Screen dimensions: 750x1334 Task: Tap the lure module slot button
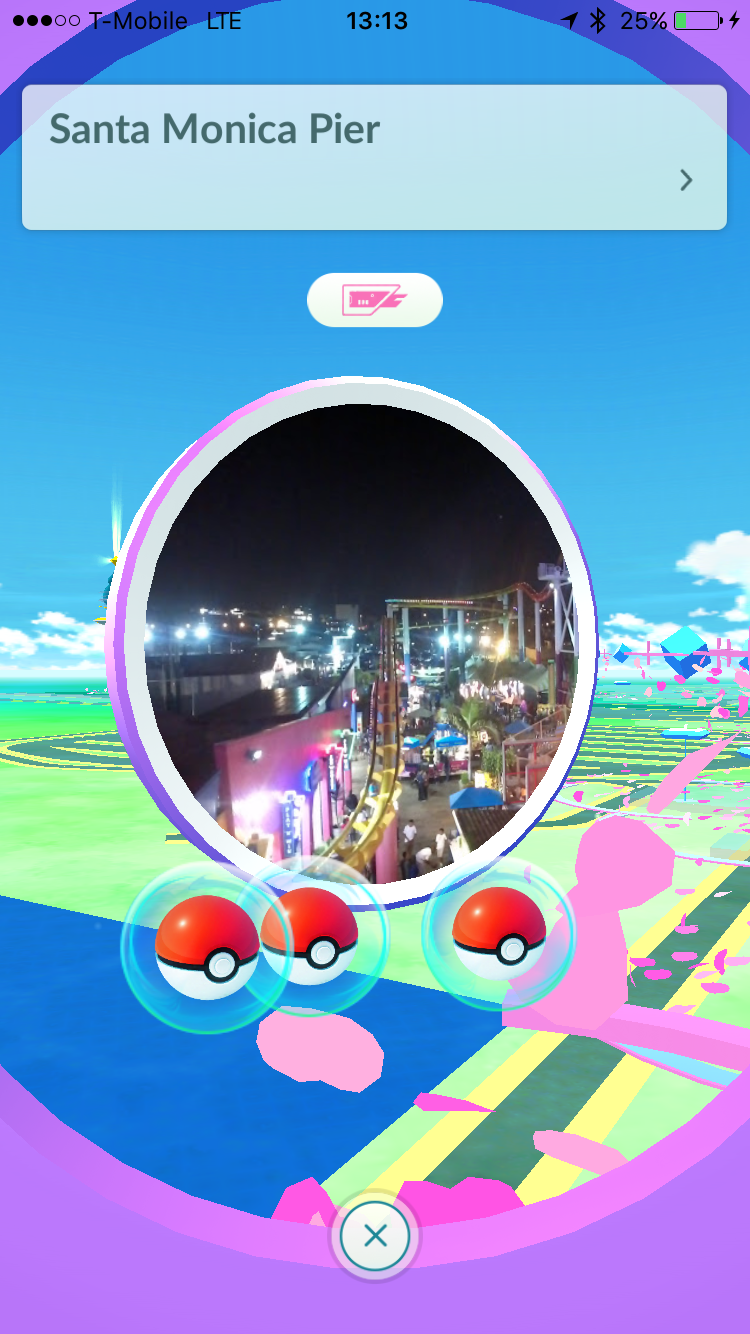pyautogui.click(x=375, y=300)
